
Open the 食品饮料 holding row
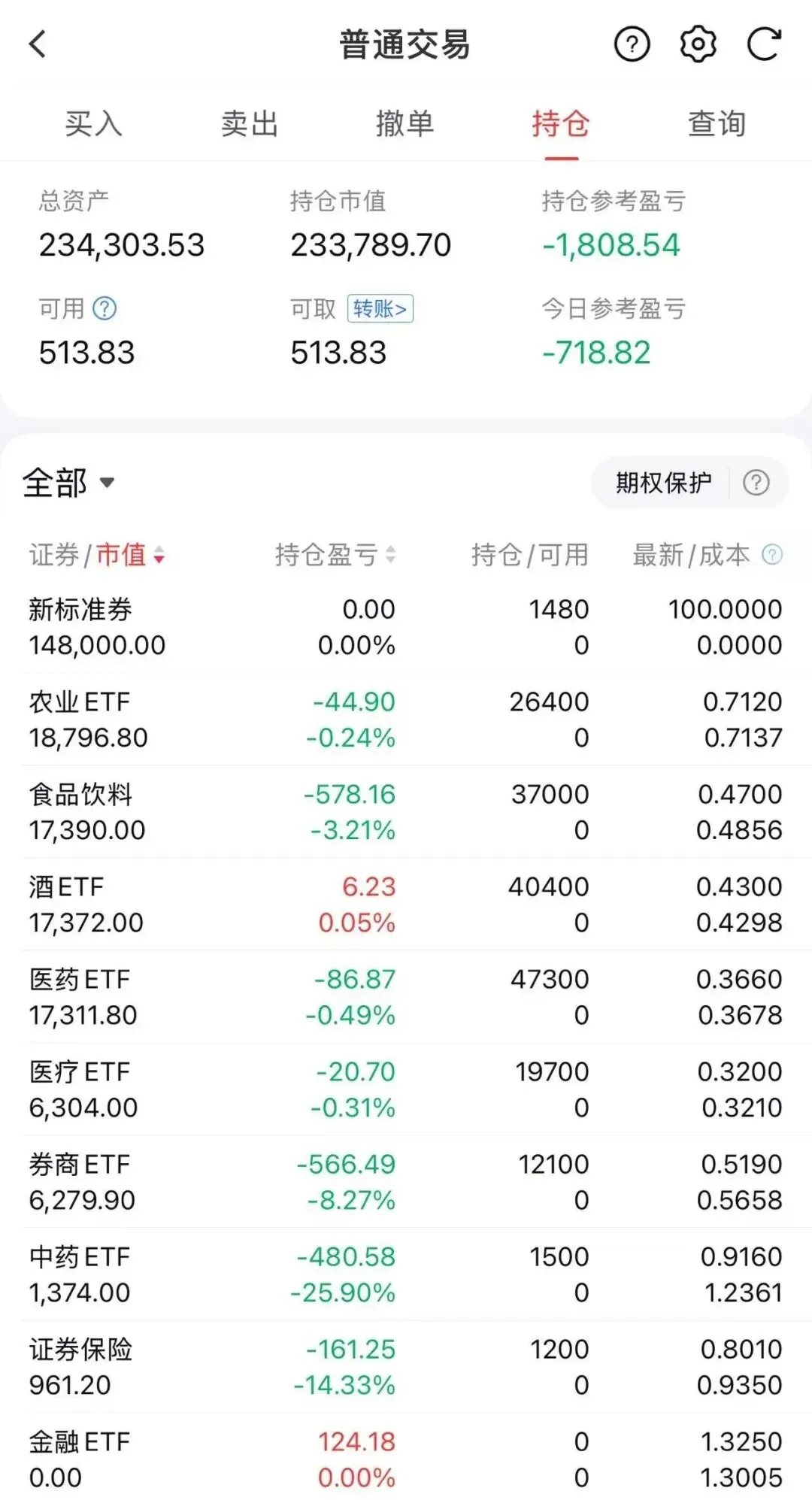(406, 812)
